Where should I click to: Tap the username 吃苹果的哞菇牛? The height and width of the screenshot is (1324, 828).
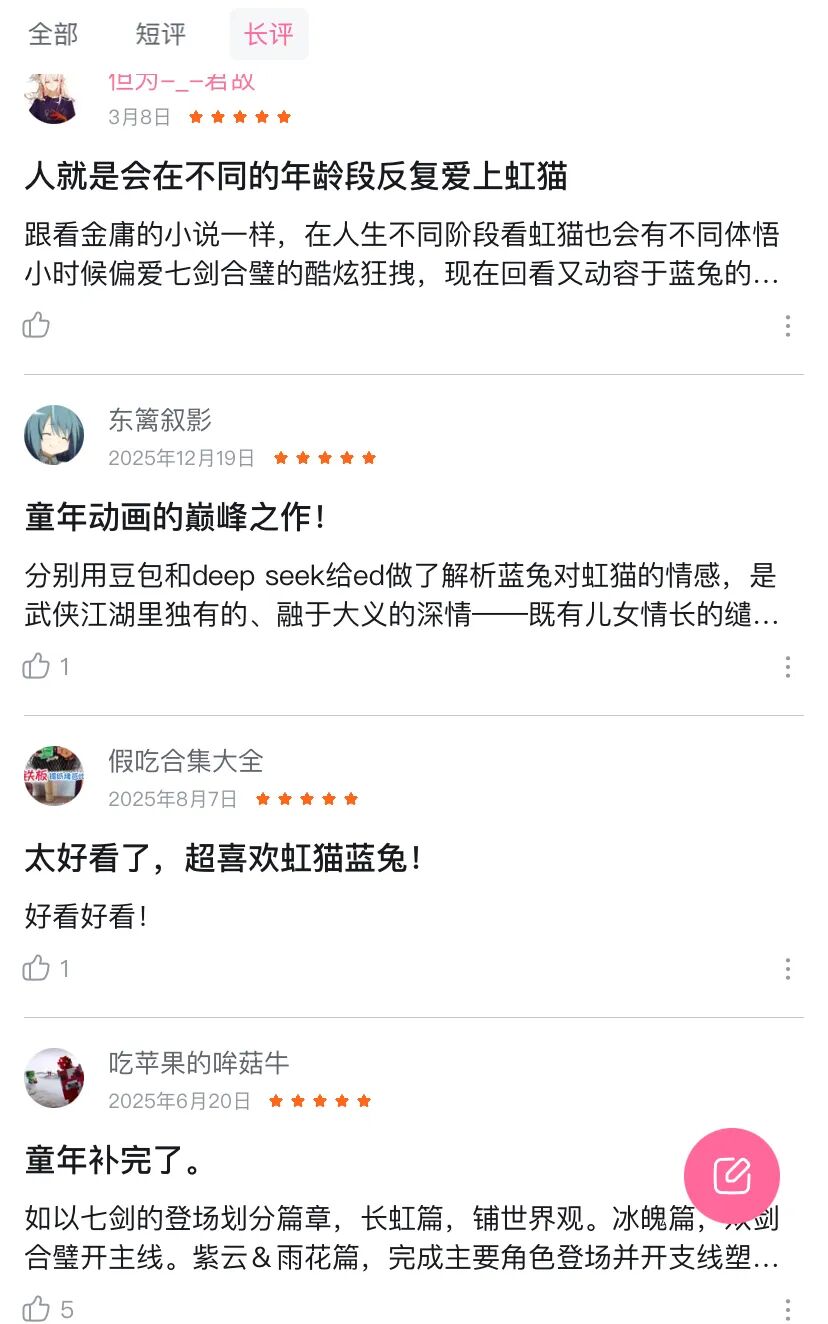pyautogui.click(x=195, y=1063)
